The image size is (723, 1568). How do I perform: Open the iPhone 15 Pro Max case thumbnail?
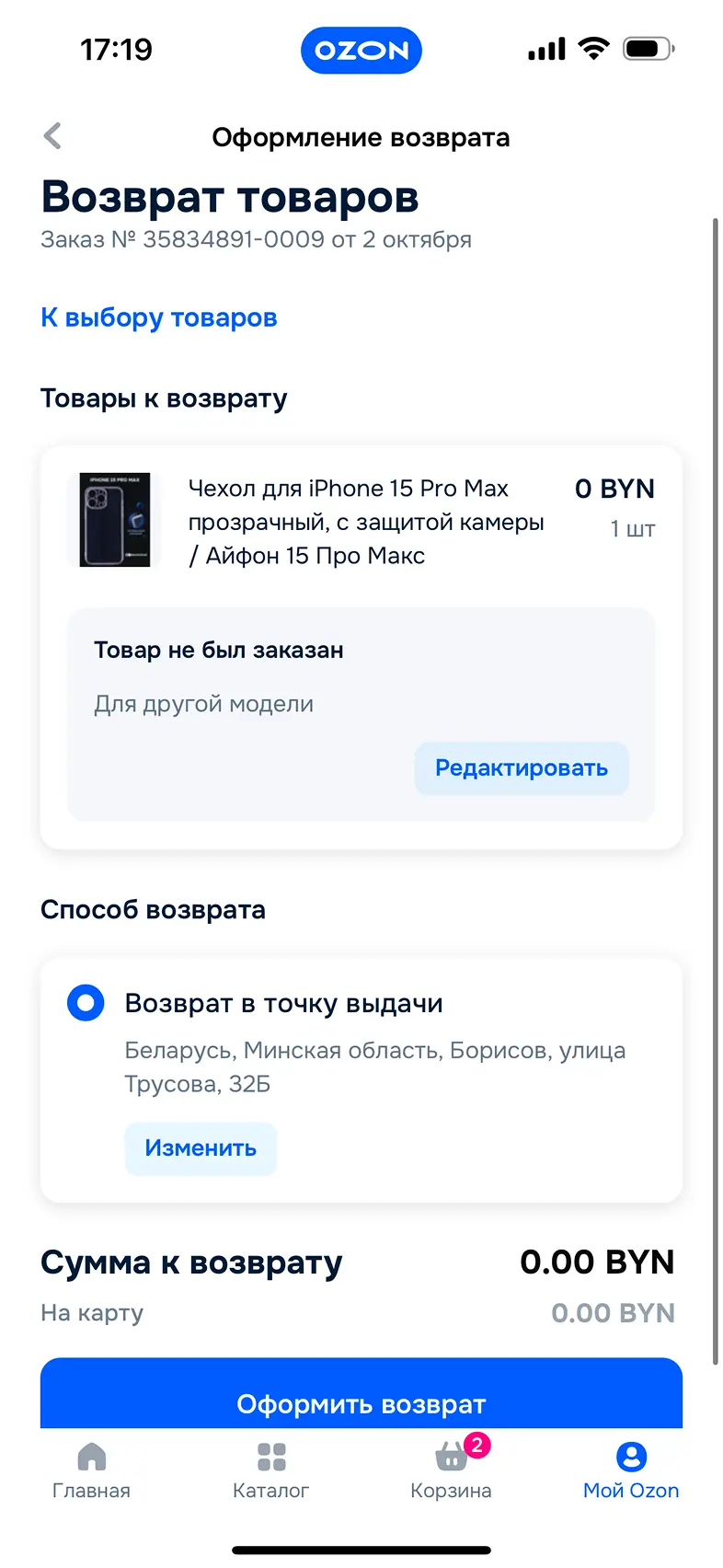pos(115,520)
